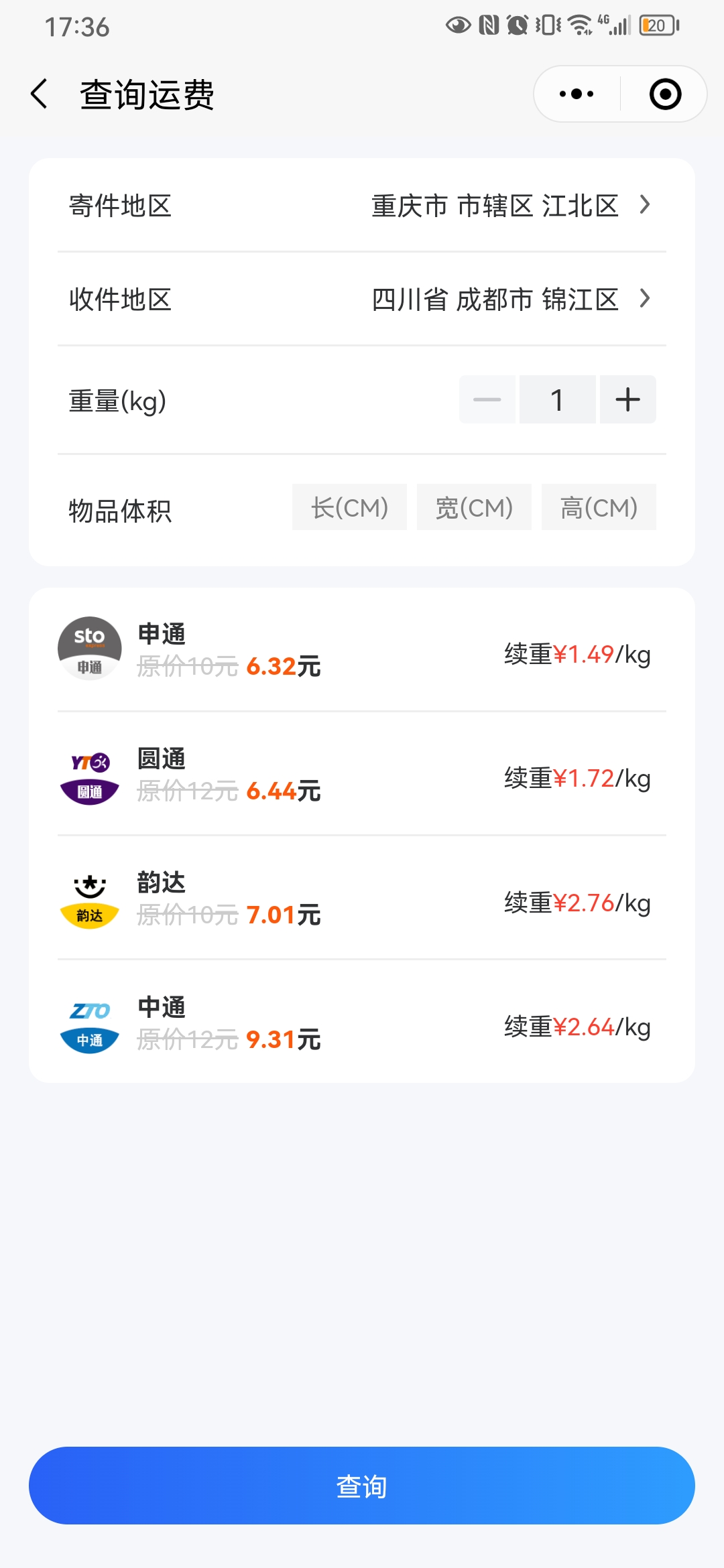Choose 圆通 express at 6.44元
Image resolution: width=724 pixels, height=1568 pixels.
click(x=362, y=774)
